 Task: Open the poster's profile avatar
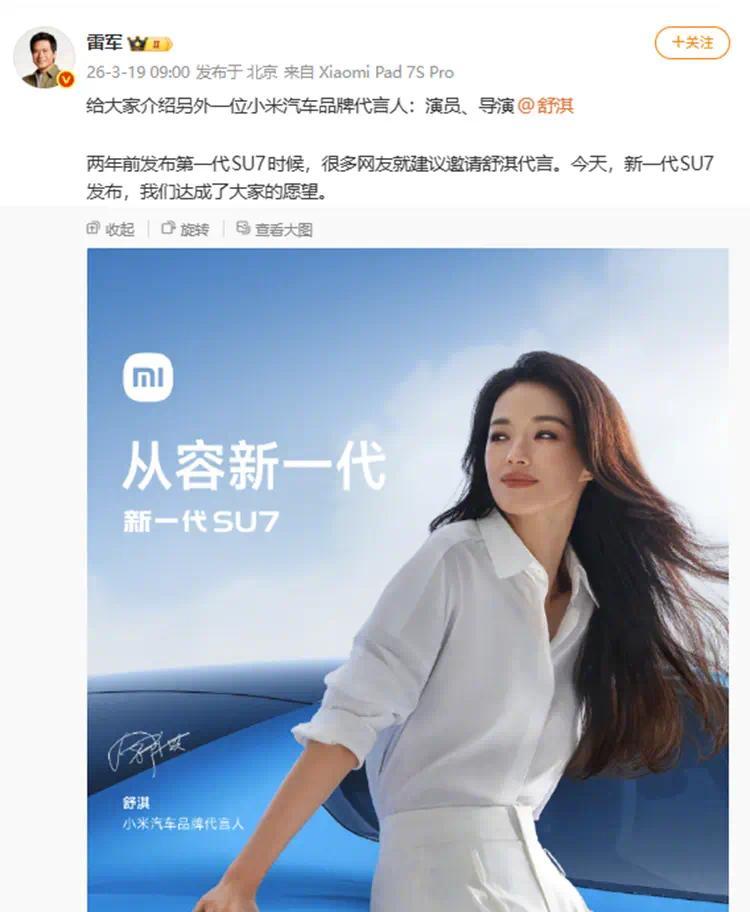pyautogui.click(x=43, y=57)
